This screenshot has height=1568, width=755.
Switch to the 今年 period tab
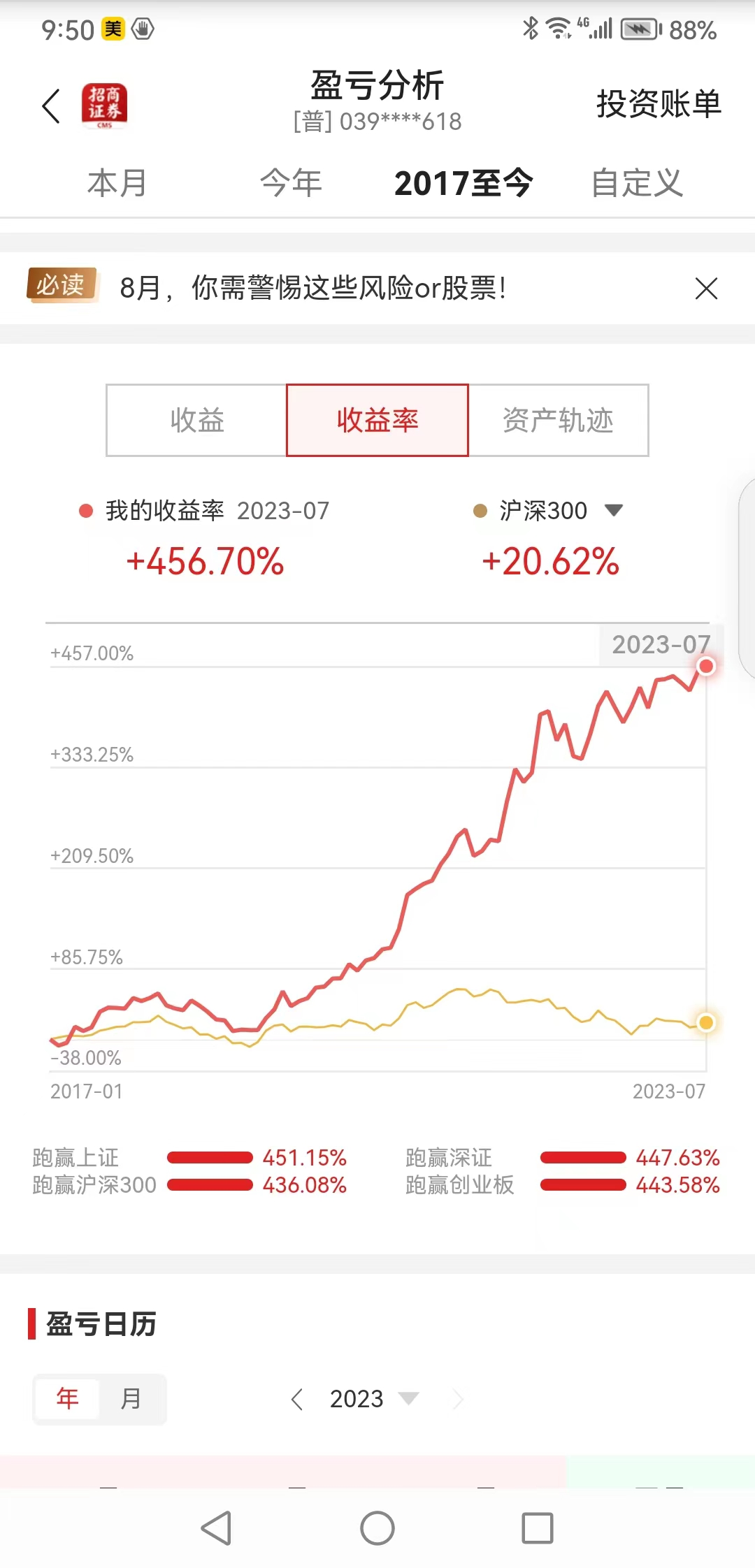tap(291, 183)
